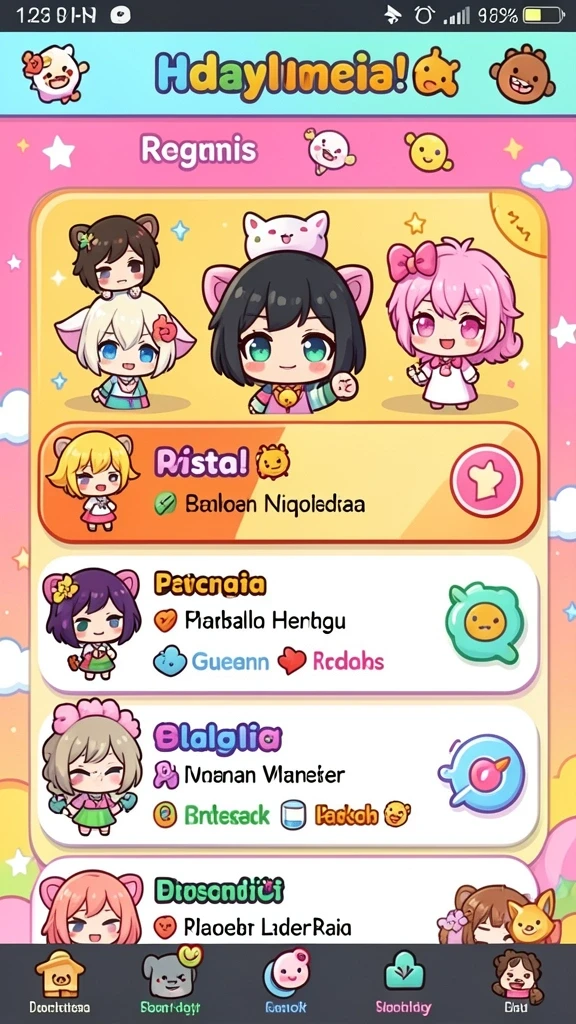Switch to the Sloobiday tab
This screenshot has height=1024, width=576.
[x=403, y=983]
